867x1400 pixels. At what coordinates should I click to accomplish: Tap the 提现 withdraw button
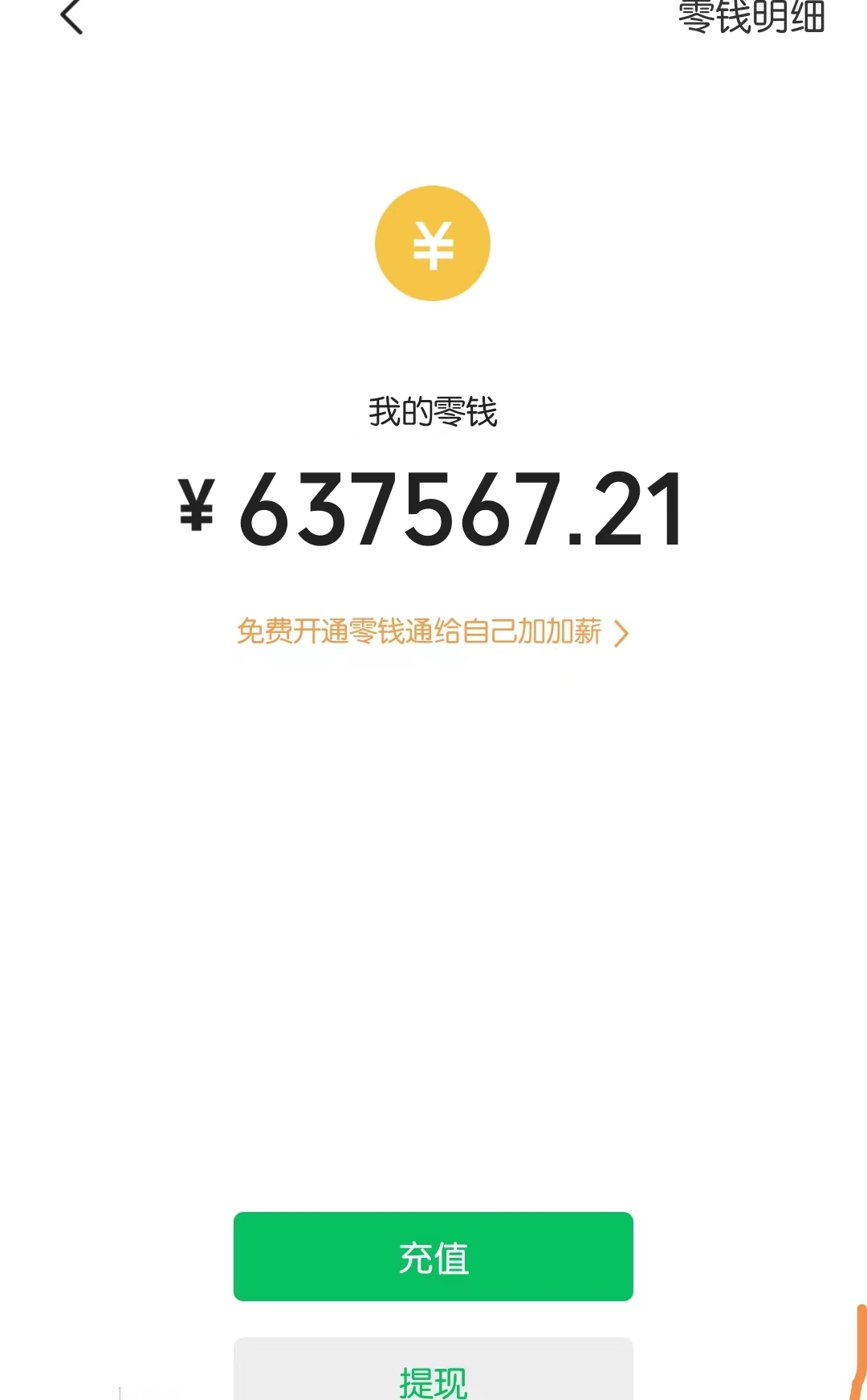point(433,1375)
